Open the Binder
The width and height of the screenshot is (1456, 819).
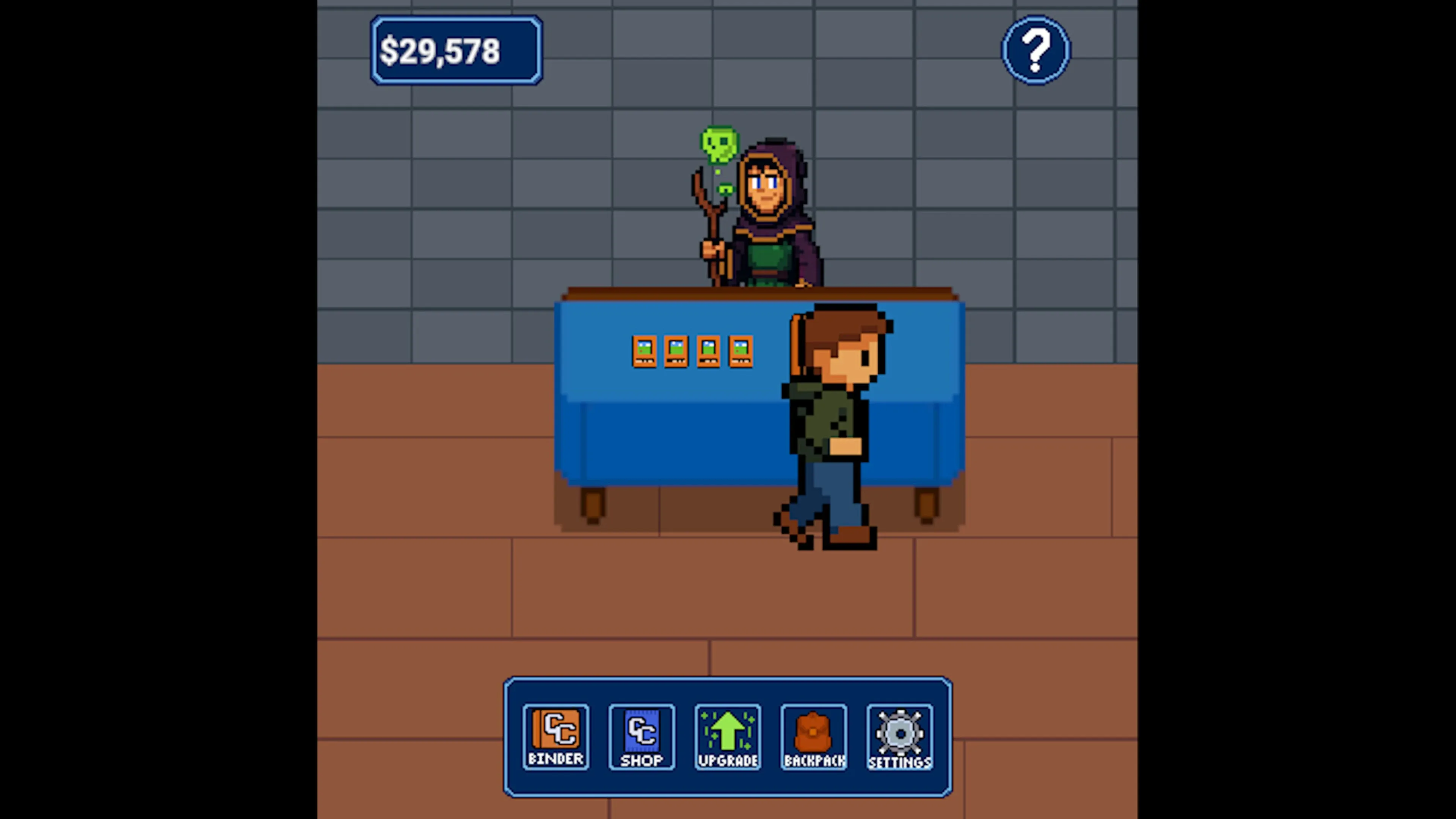tap(555, 736)
